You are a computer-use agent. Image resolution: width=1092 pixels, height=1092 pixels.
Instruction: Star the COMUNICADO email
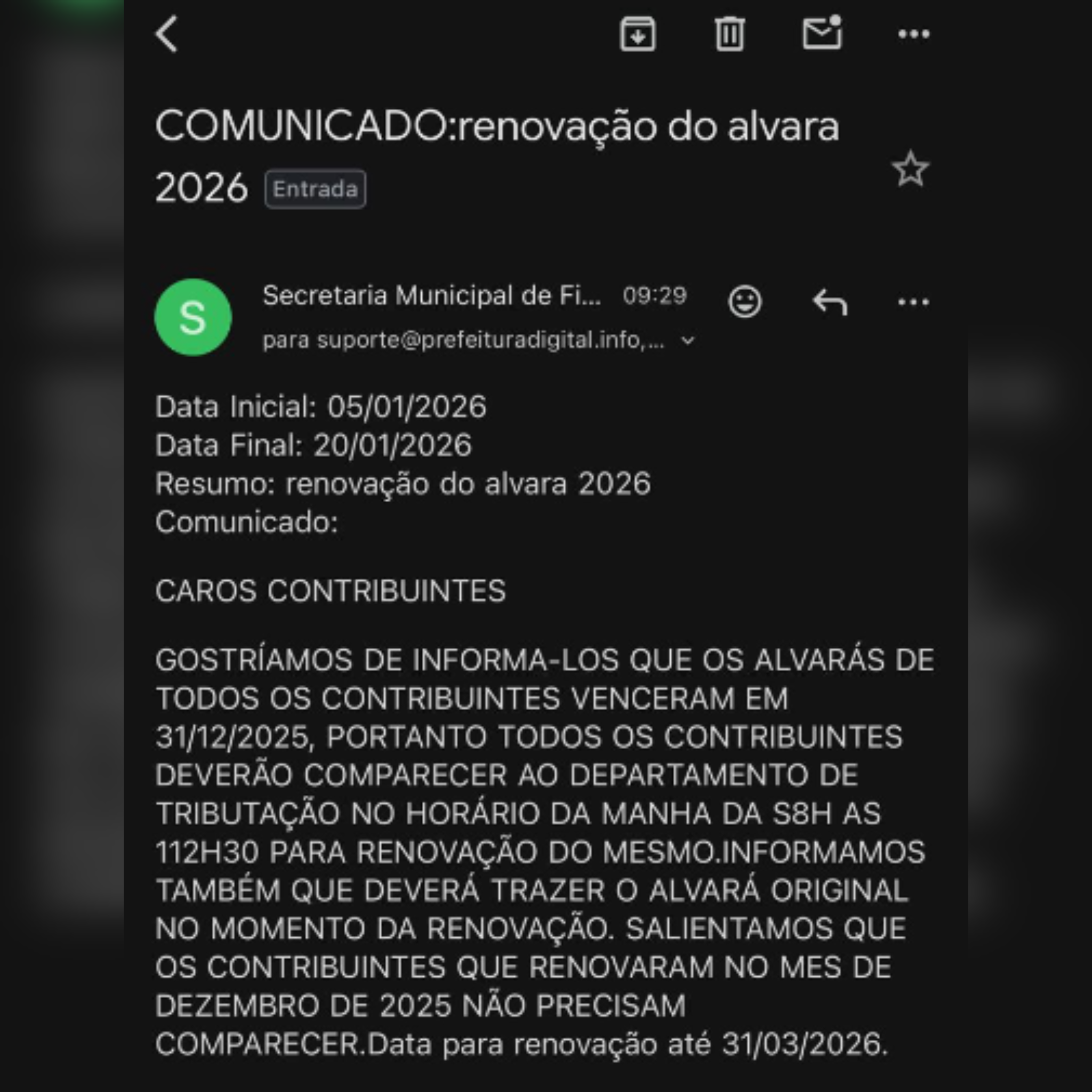(910, 169)
